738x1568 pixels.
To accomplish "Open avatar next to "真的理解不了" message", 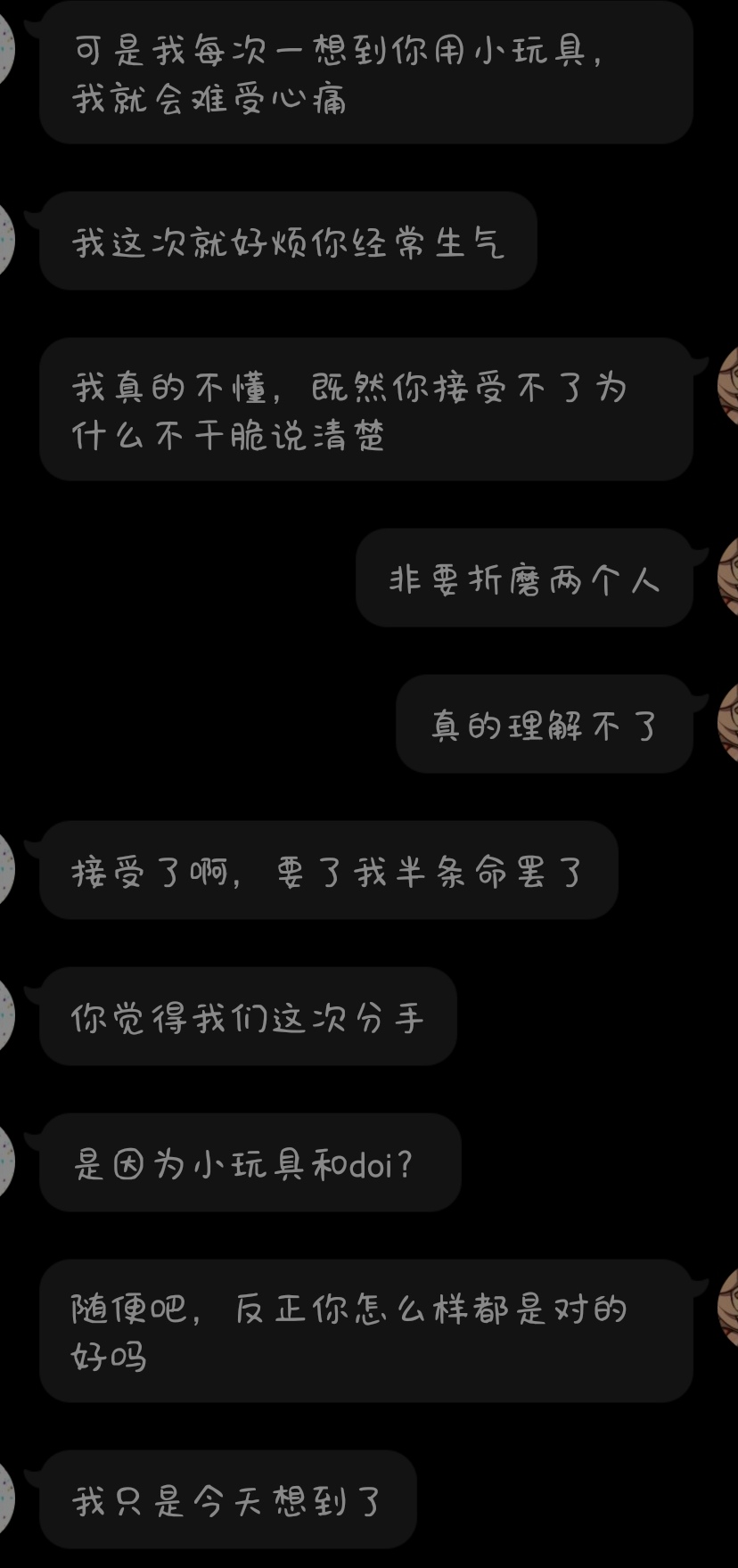I will 728,724.
